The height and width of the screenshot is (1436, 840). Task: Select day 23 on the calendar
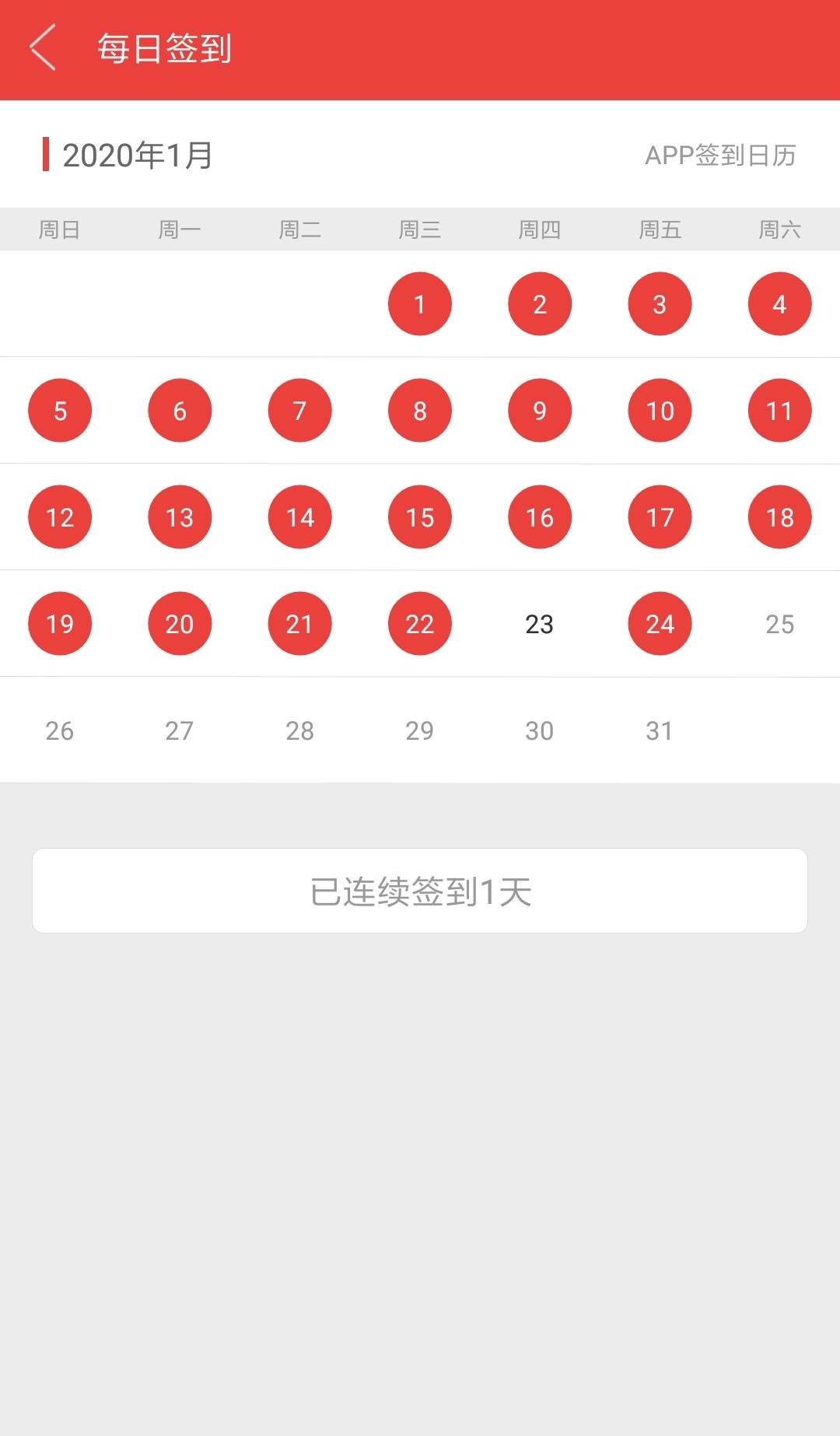click(x=540, y=624)
